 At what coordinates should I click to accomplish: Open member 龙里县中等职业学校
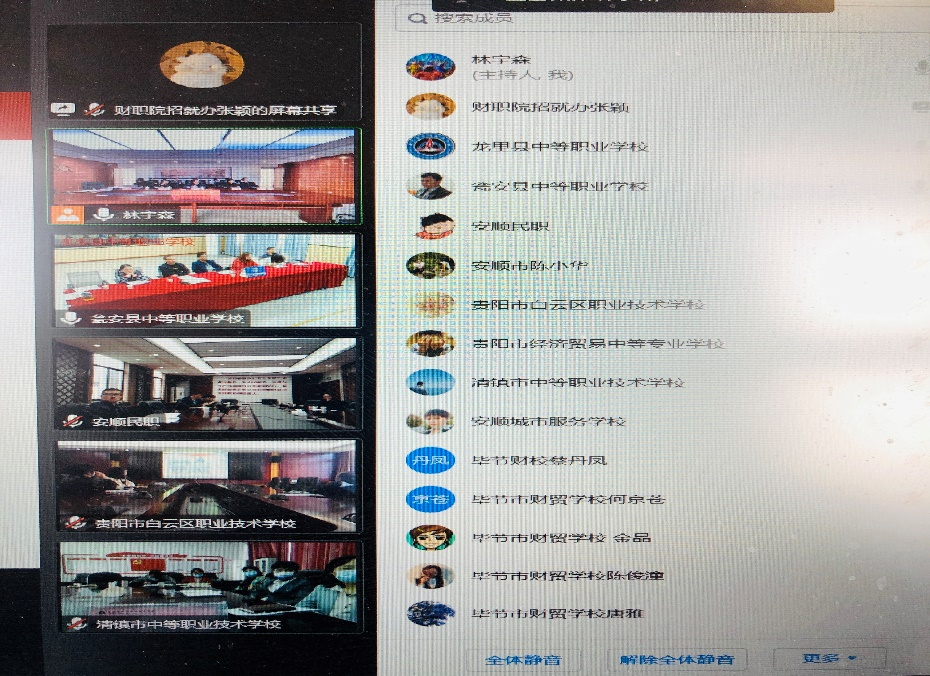(560, 147)
